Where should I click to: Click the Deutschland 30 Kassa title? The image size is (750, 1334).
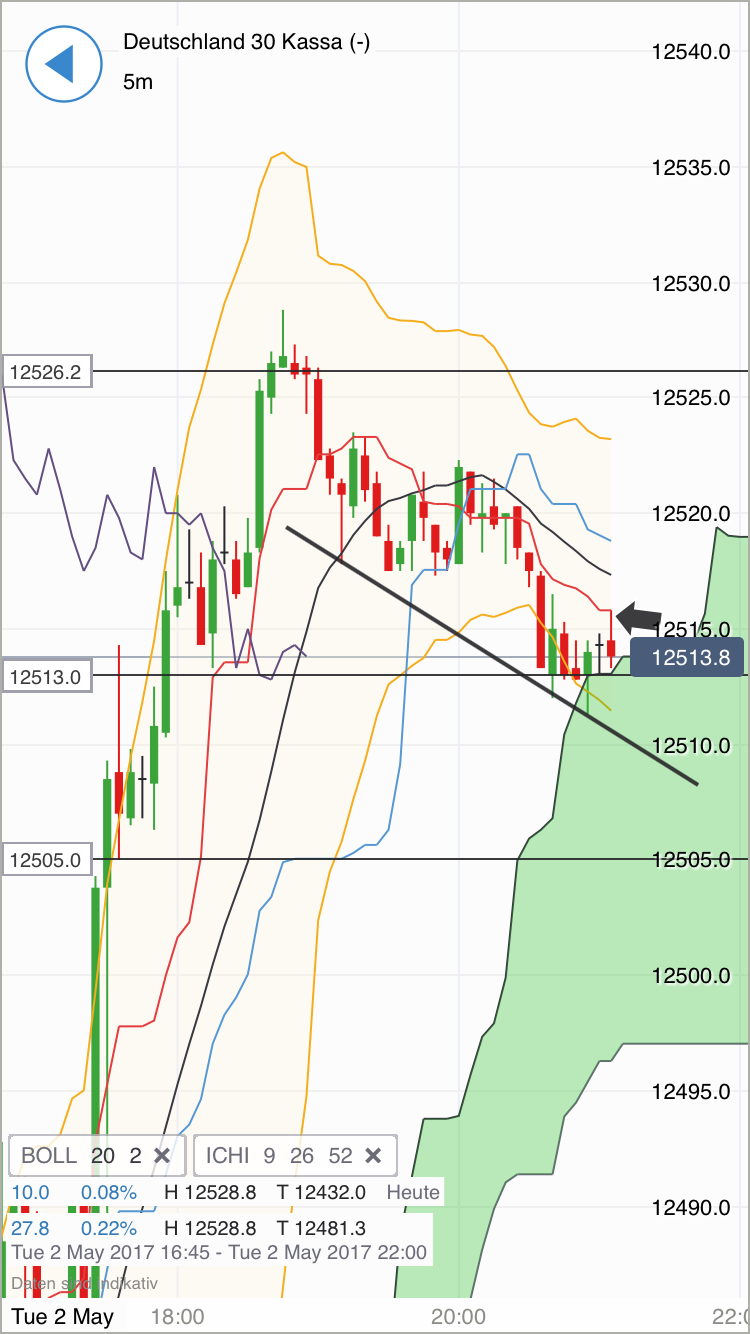pyautogui.click(x=246, y=42)
